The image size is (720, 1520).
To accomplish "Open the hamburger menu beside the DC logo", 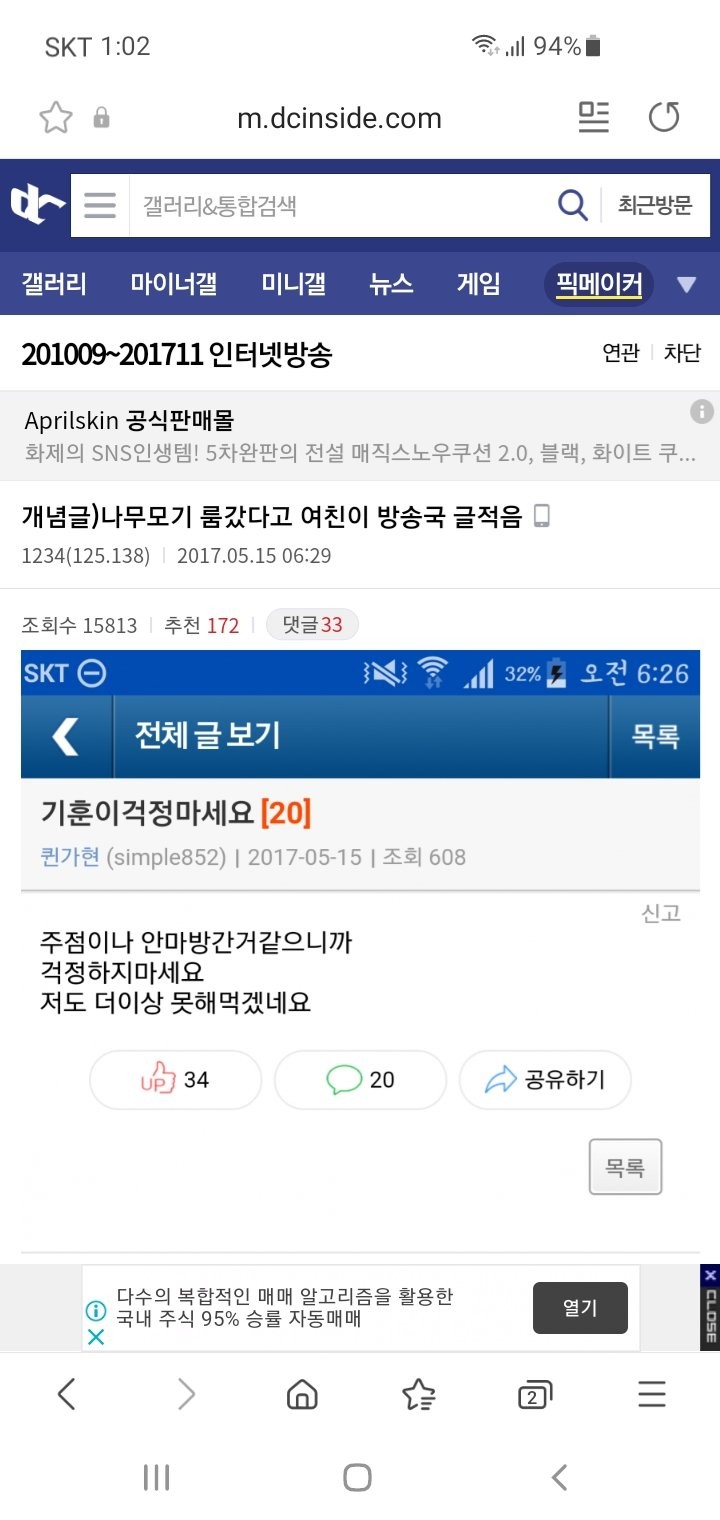I will [100, 206].
